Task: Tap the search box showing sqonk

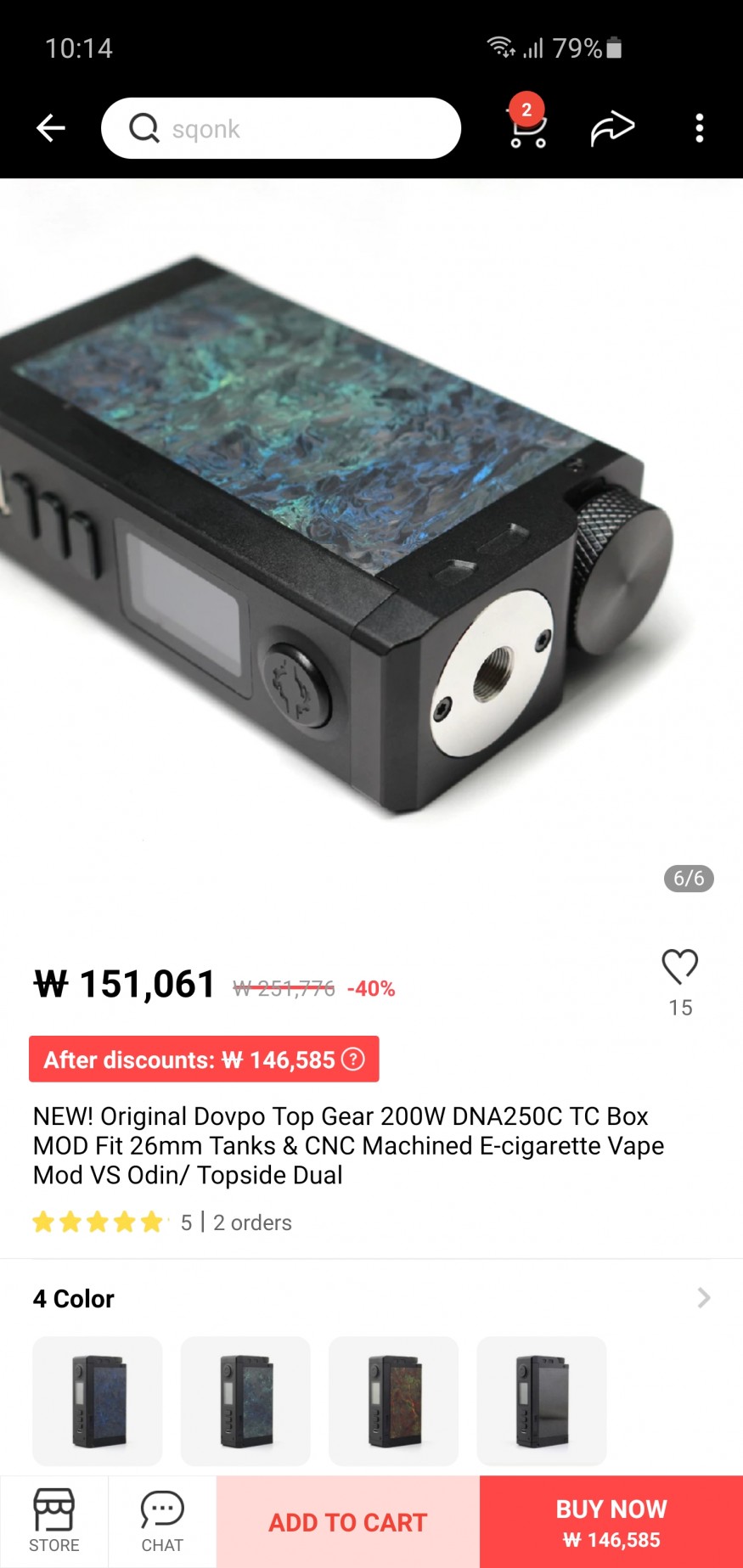Action: pos(280,128)
